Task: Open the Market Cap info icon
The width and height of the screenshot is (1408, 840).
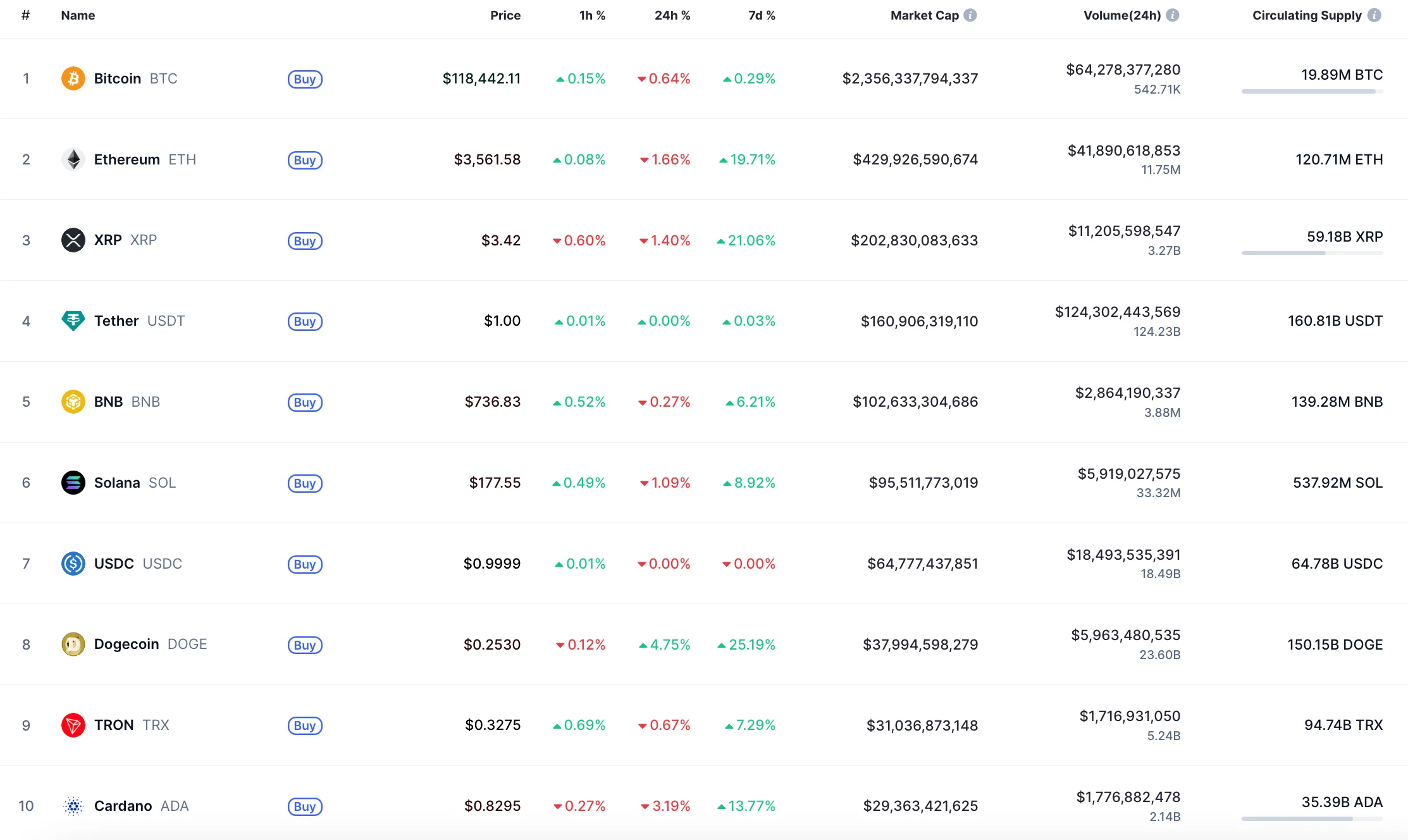Action: pyautogui.click(x=970, y=15)
